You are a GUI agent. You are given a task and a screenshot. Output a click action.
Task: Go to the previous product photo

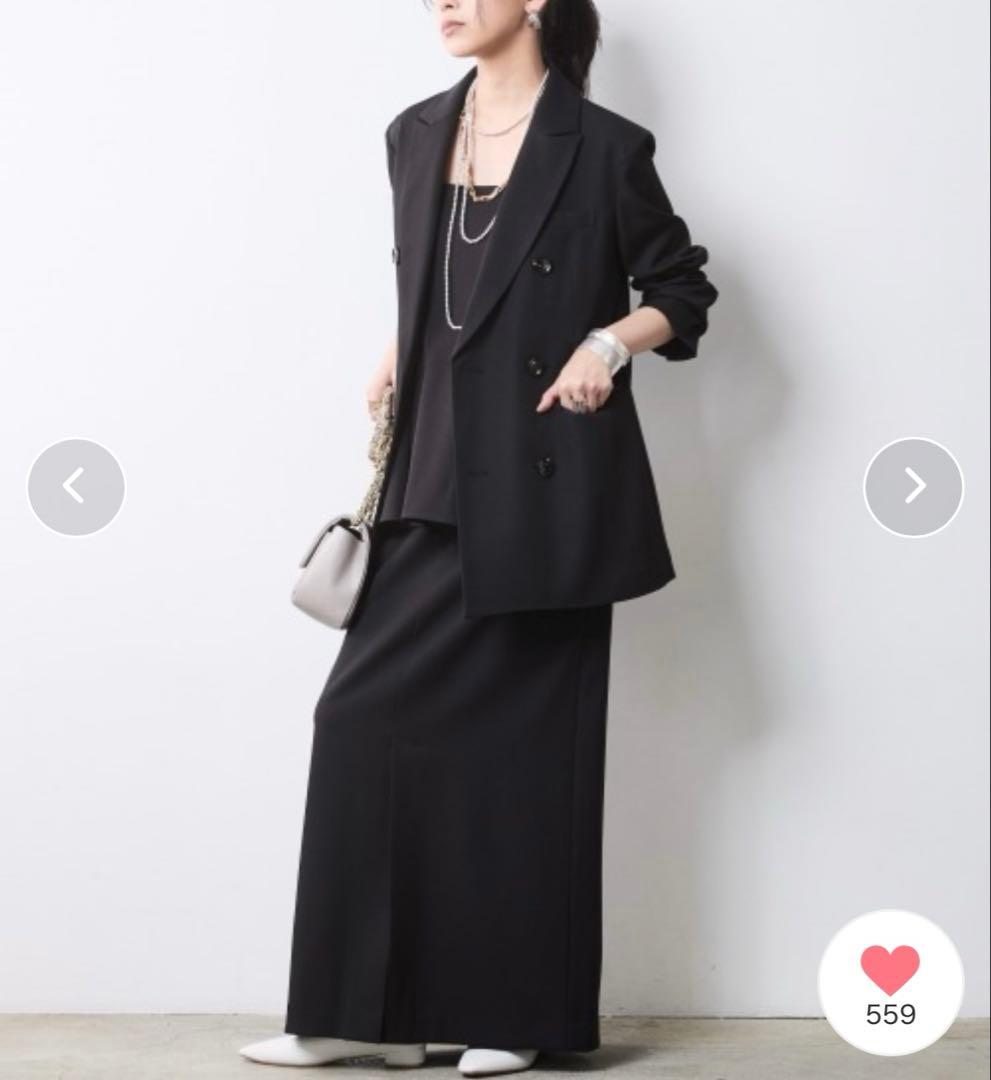point(76,487)
